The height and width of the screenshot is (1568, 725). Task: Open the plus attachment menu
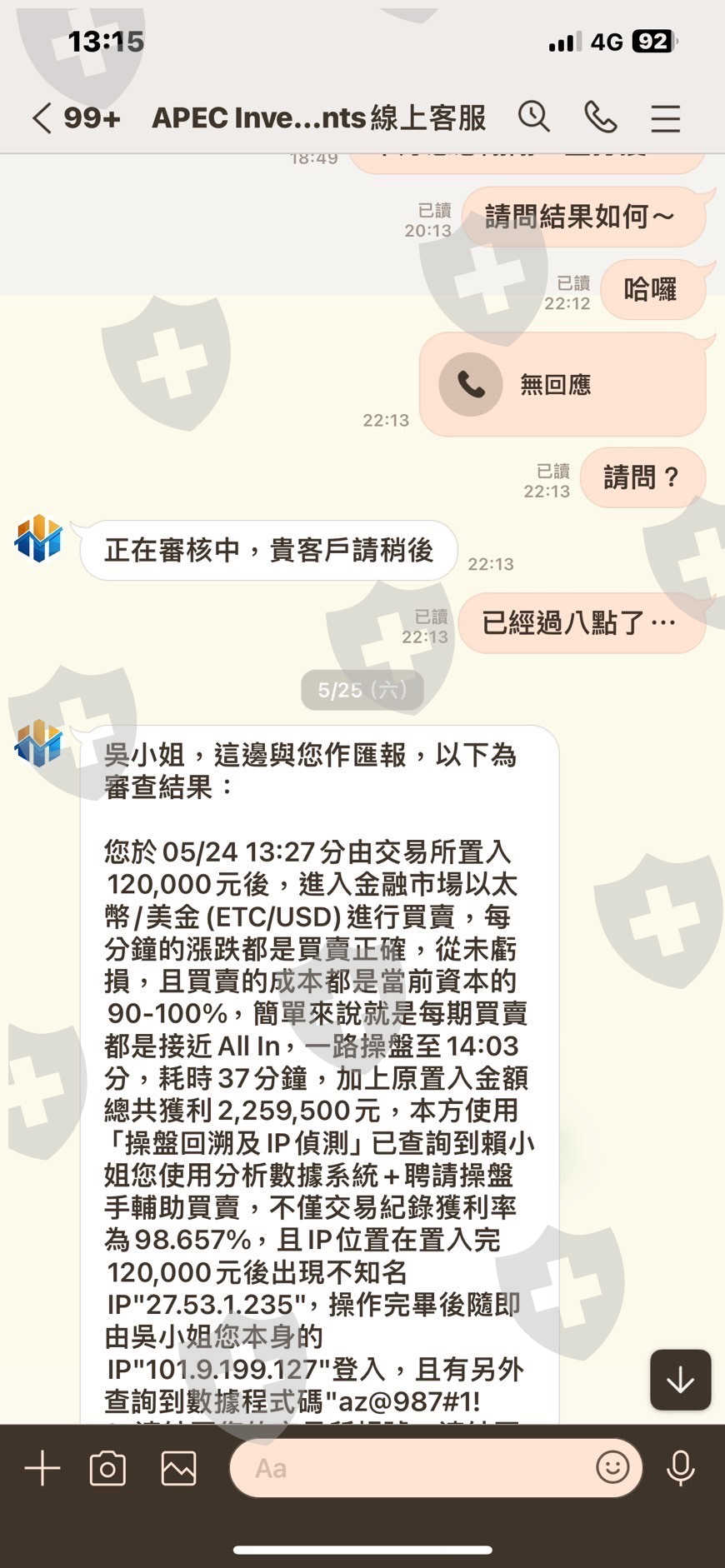42,1468
